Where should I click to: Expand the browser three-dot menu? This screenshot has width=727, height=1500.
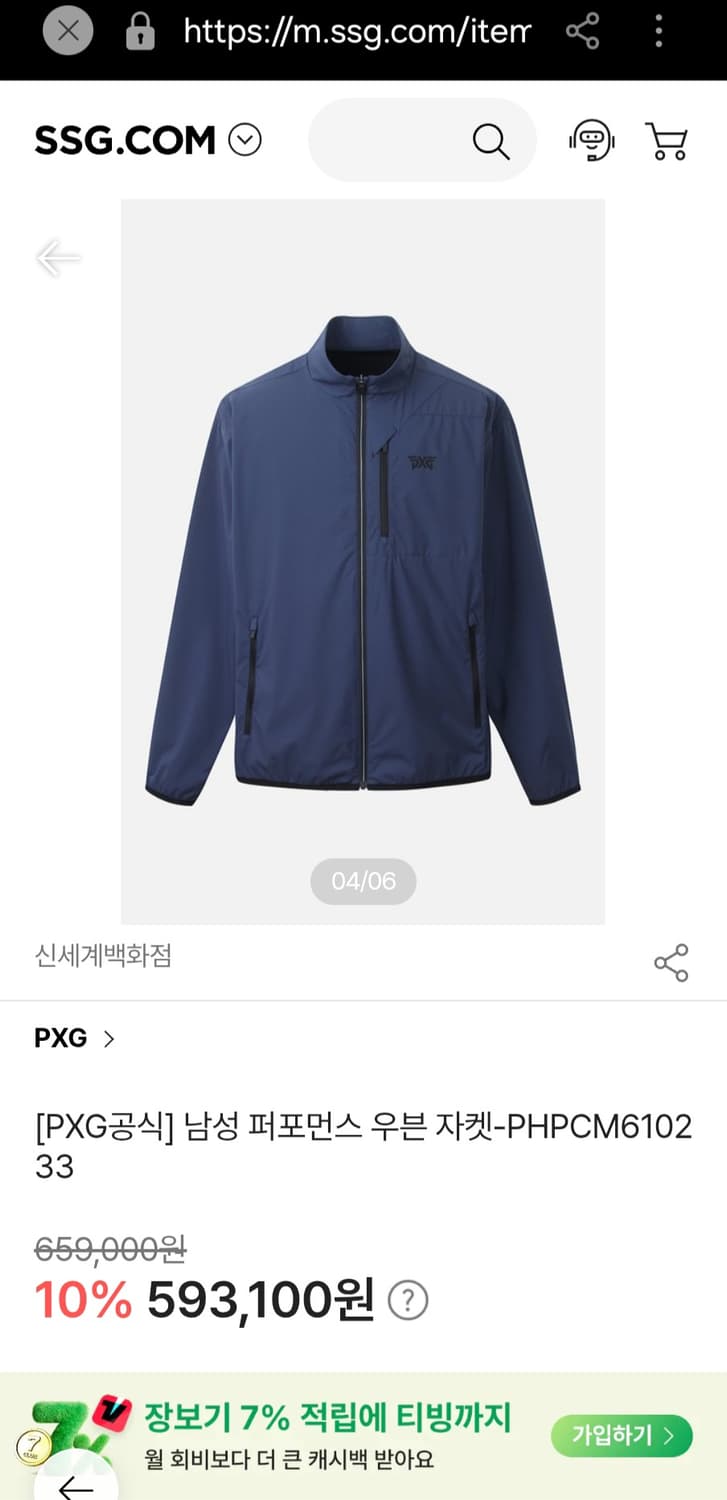point(658,31)
